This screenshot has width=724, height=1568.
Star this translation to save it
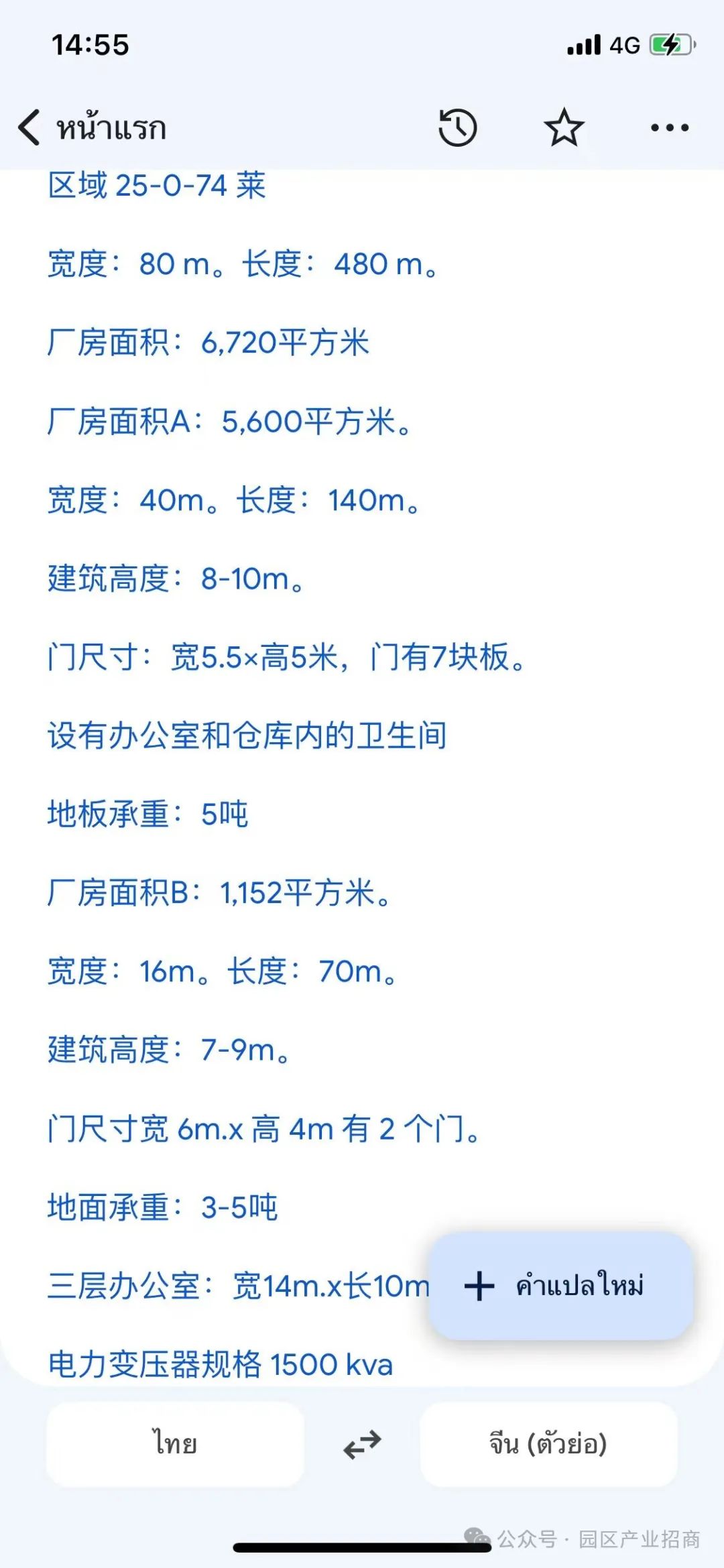(x=564, y=127)
